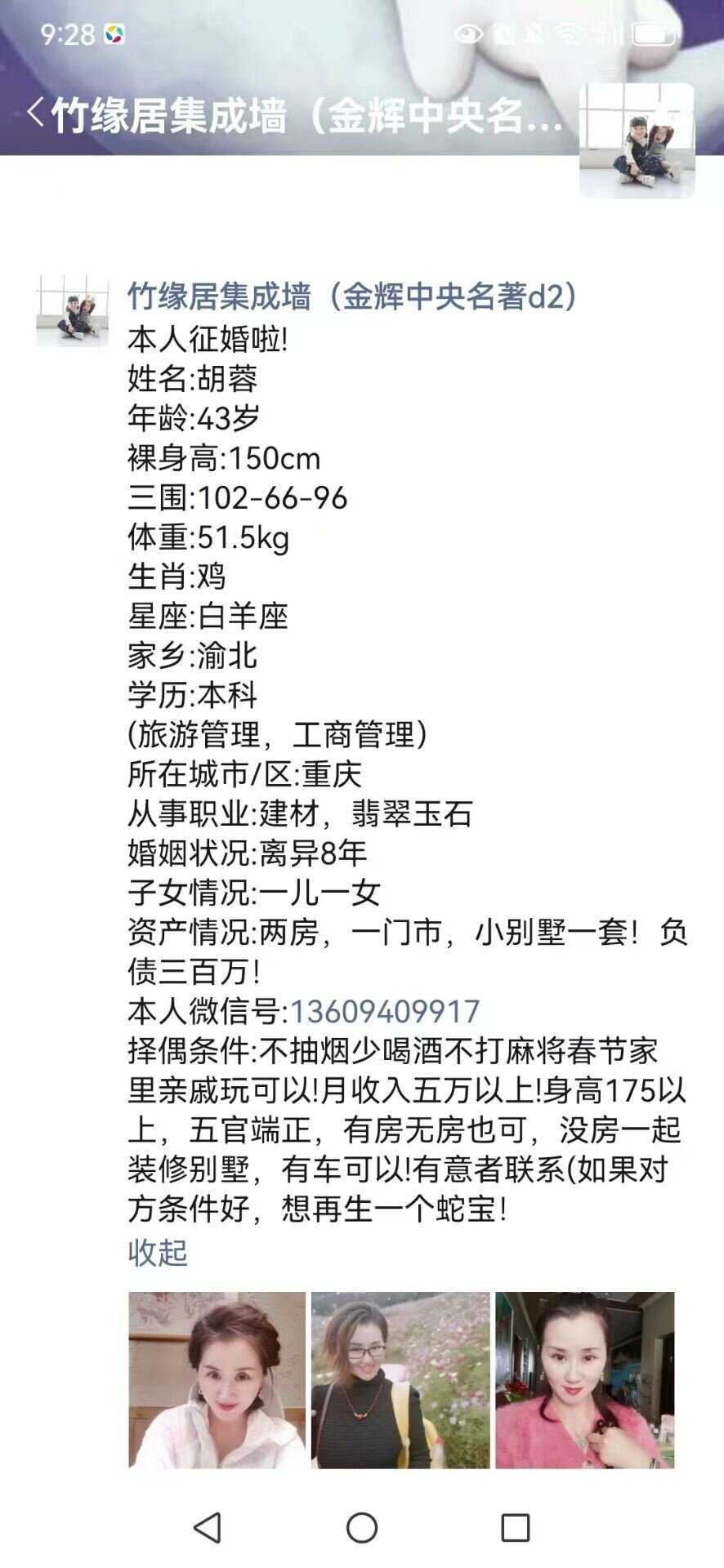Open recent apps with the square button
The image size is (724, 1568).
515,1528
